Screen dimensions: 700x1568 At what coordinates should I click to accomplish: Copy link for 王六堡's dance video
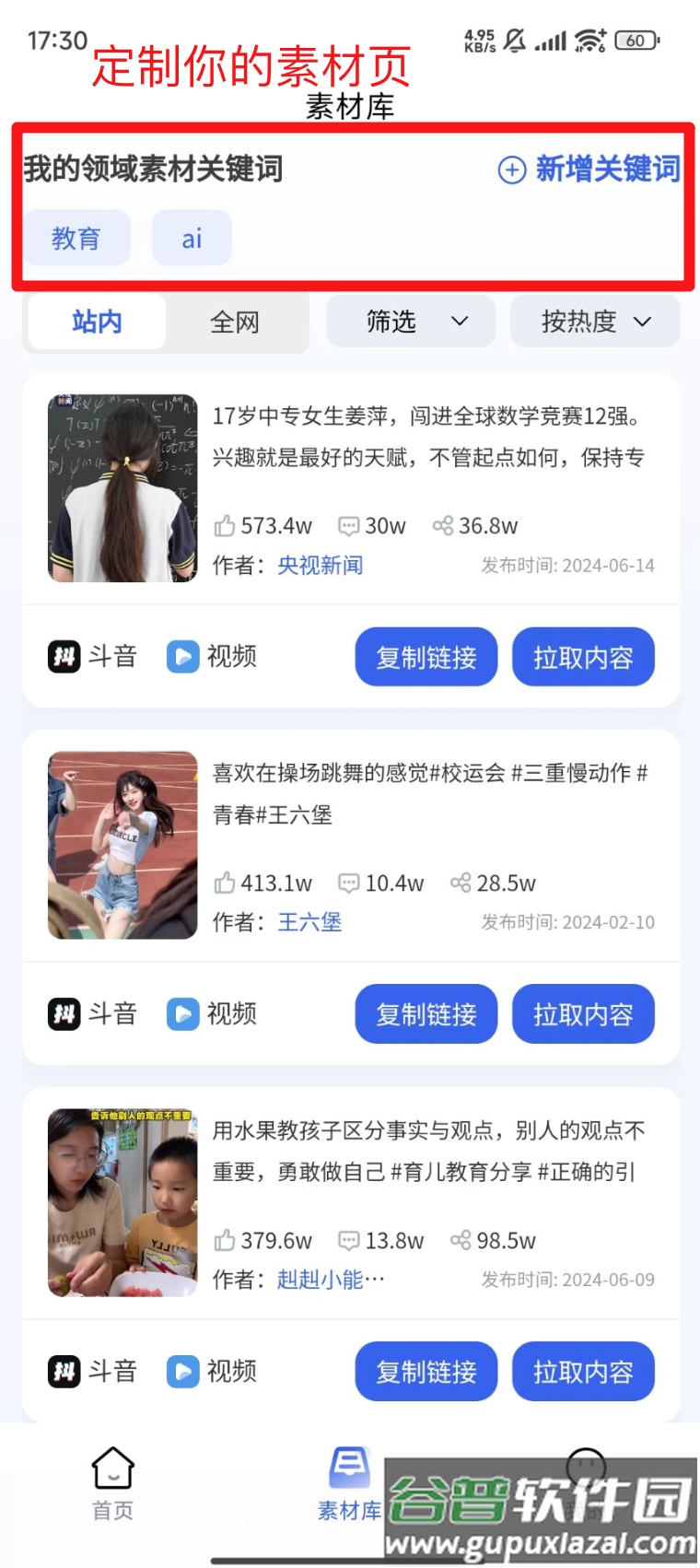(426, 1014)
